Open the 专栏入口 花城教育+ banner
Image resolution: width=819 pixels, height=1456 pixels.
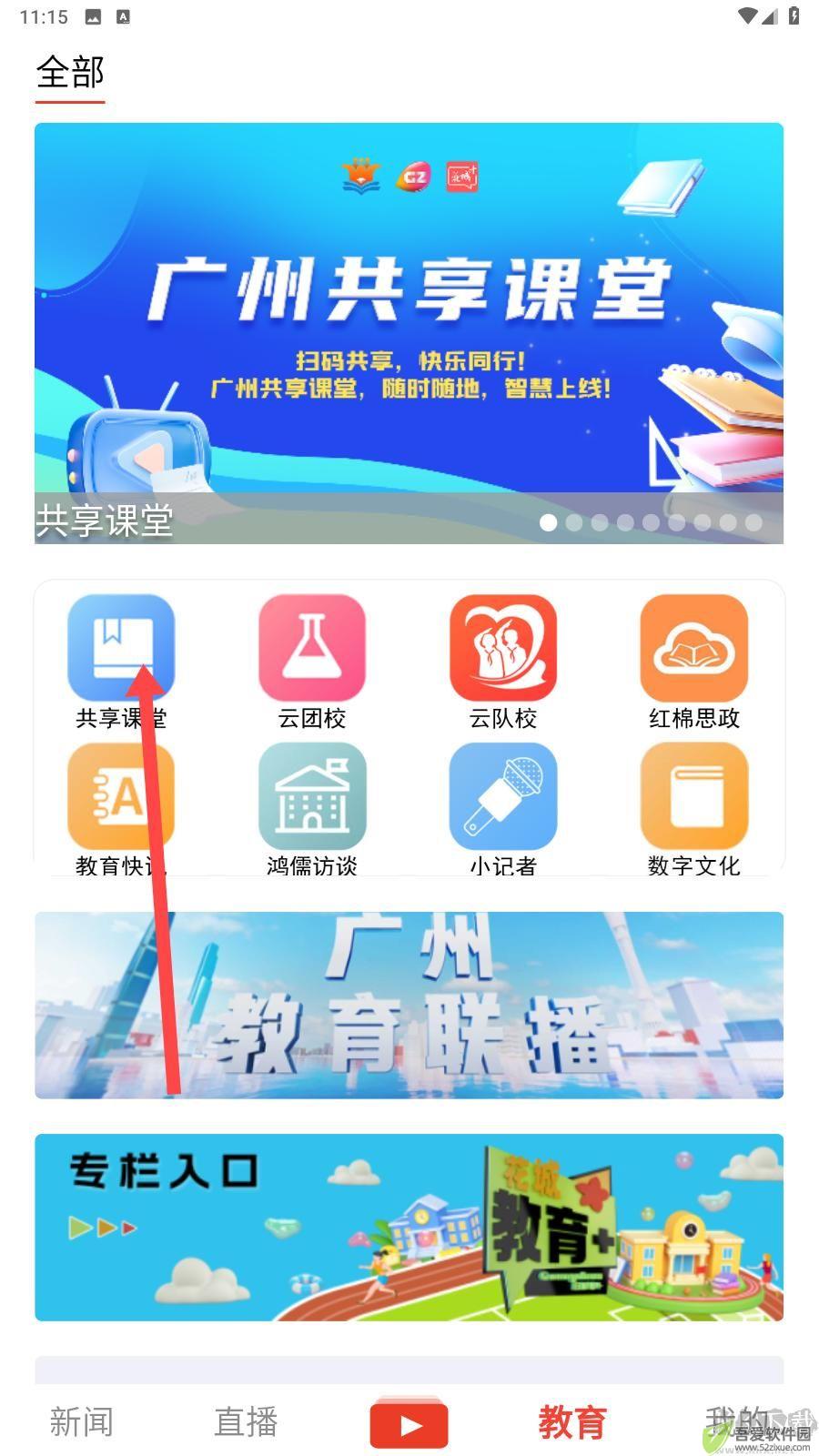click(409, 1227)
